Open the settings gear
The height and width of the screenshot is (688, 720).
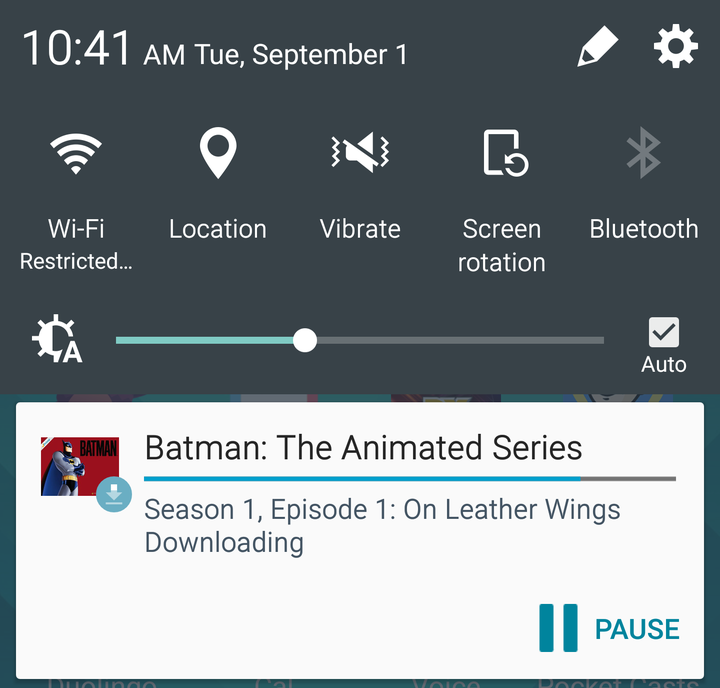coord(675,47)
